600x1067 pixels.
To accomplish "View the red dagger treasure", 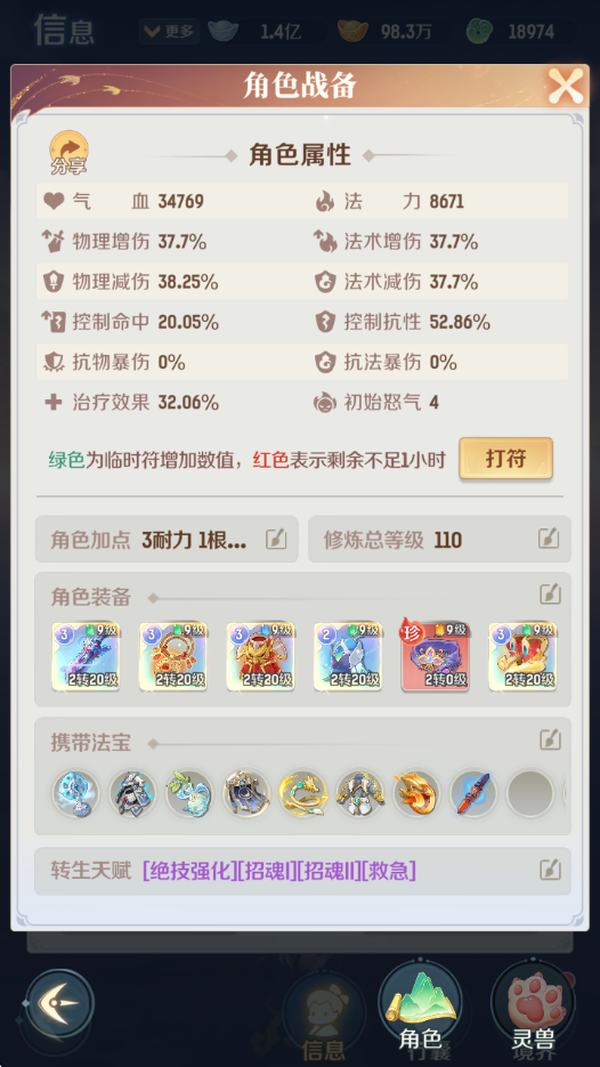I will [473, 793].
